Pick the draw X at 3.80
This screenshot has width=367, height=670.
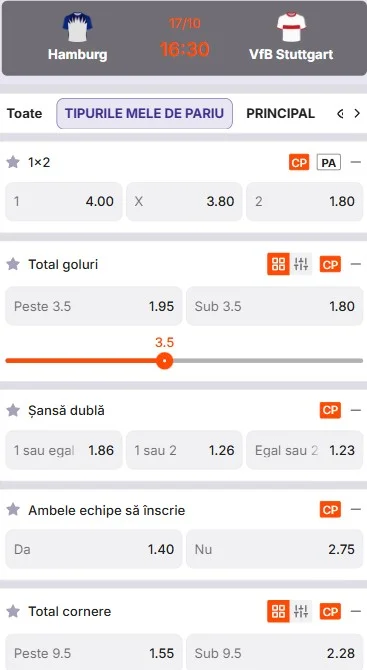pyautogui.click(x=184, y=201)
